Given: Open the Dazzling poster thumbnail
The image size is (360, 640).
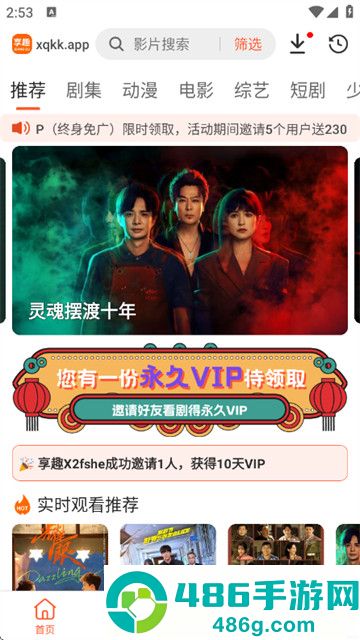Looking at the screenshot, I should (60, 557).
